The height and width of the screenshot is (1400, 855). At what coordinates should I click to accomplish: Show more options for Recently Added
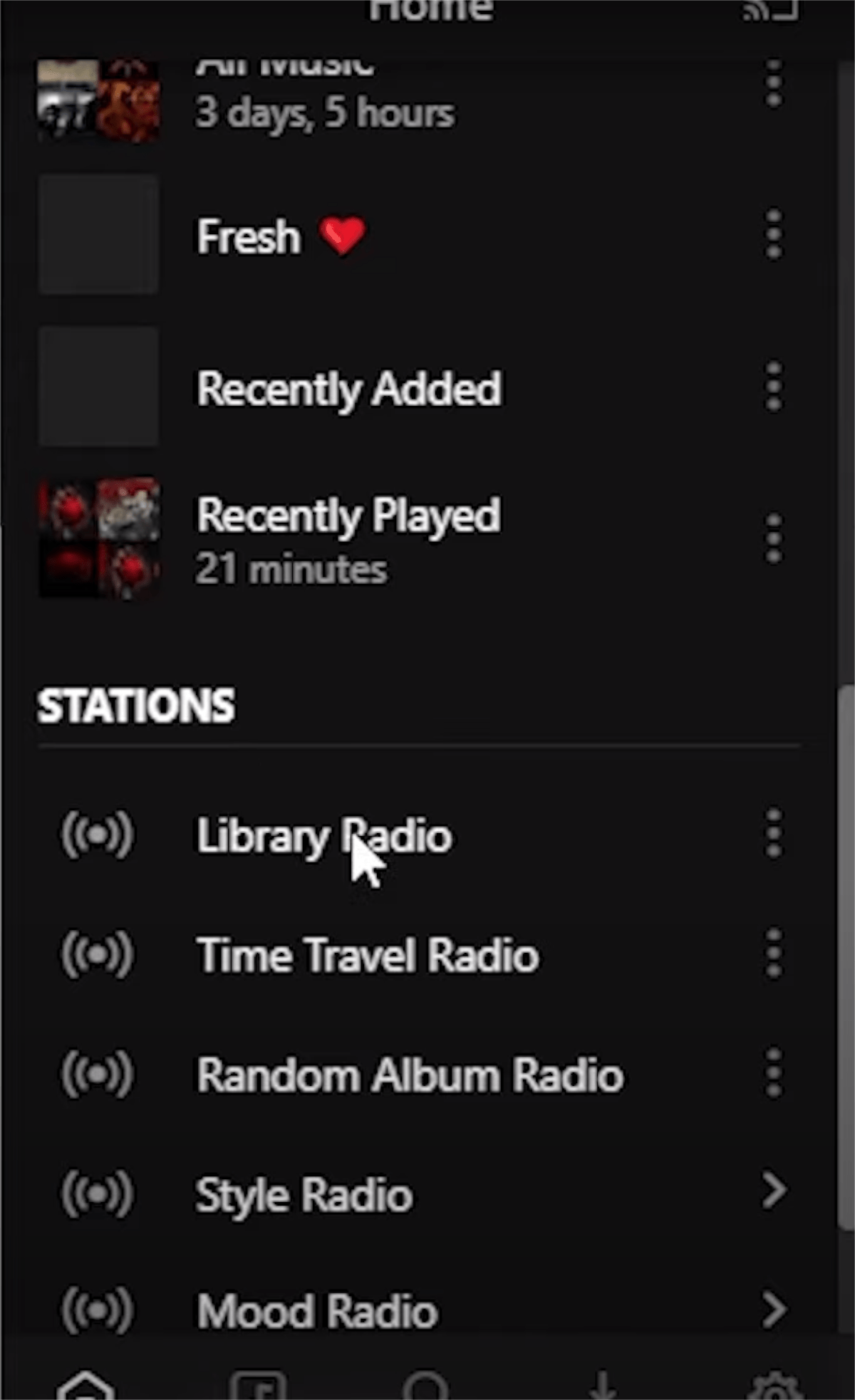(774, 387)
